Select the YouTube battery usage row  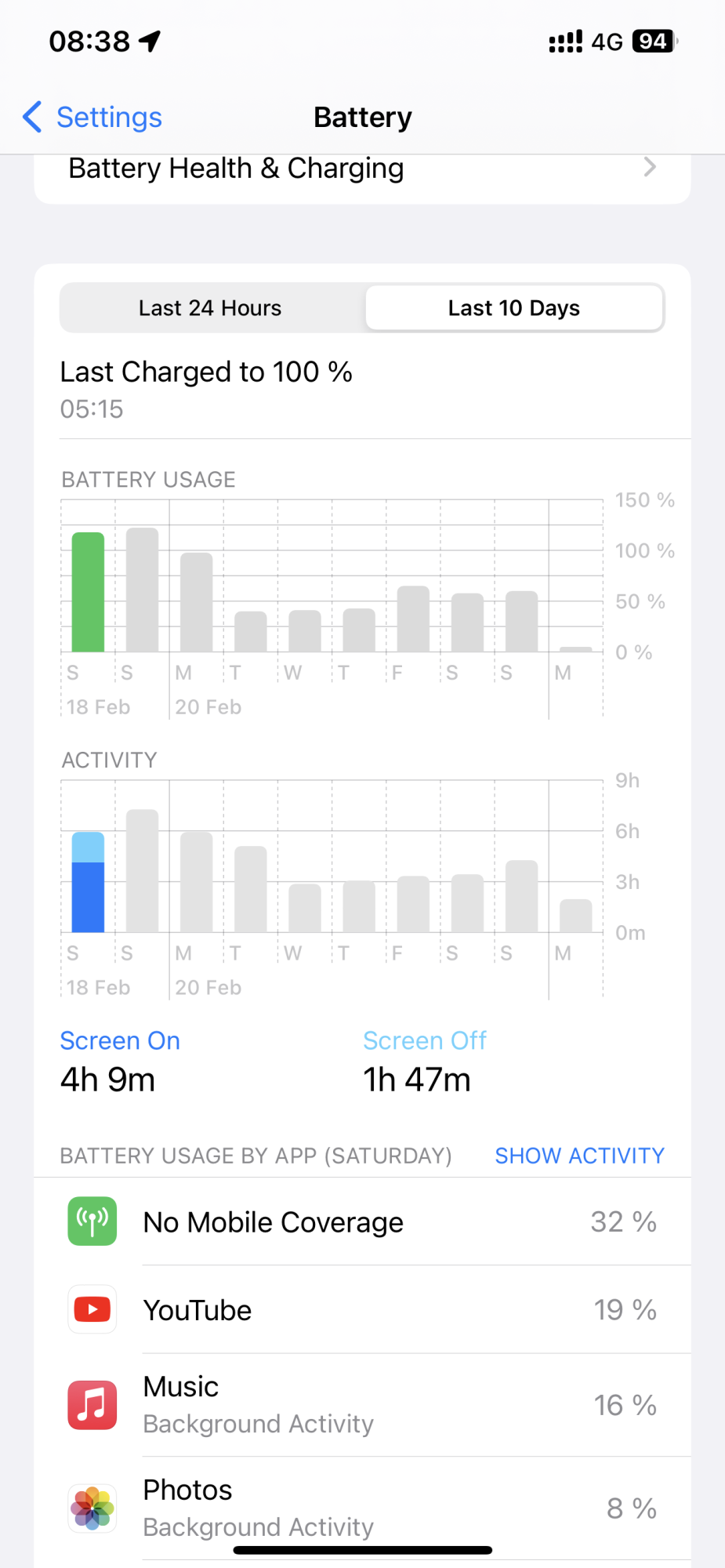tap(362, 1310)
